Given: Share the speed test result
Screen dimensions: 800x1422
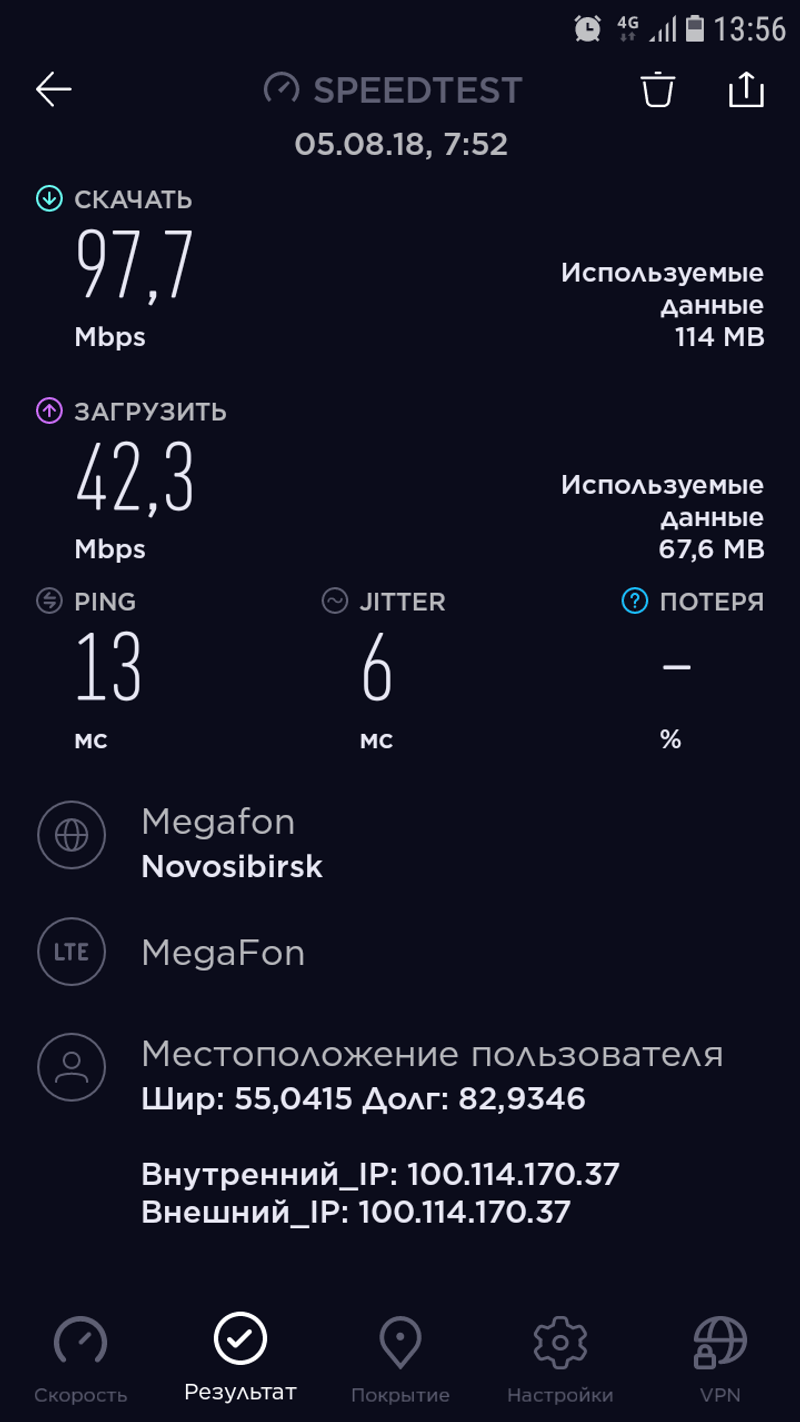Looking at the screenshot, I should (x=746, y=90).
